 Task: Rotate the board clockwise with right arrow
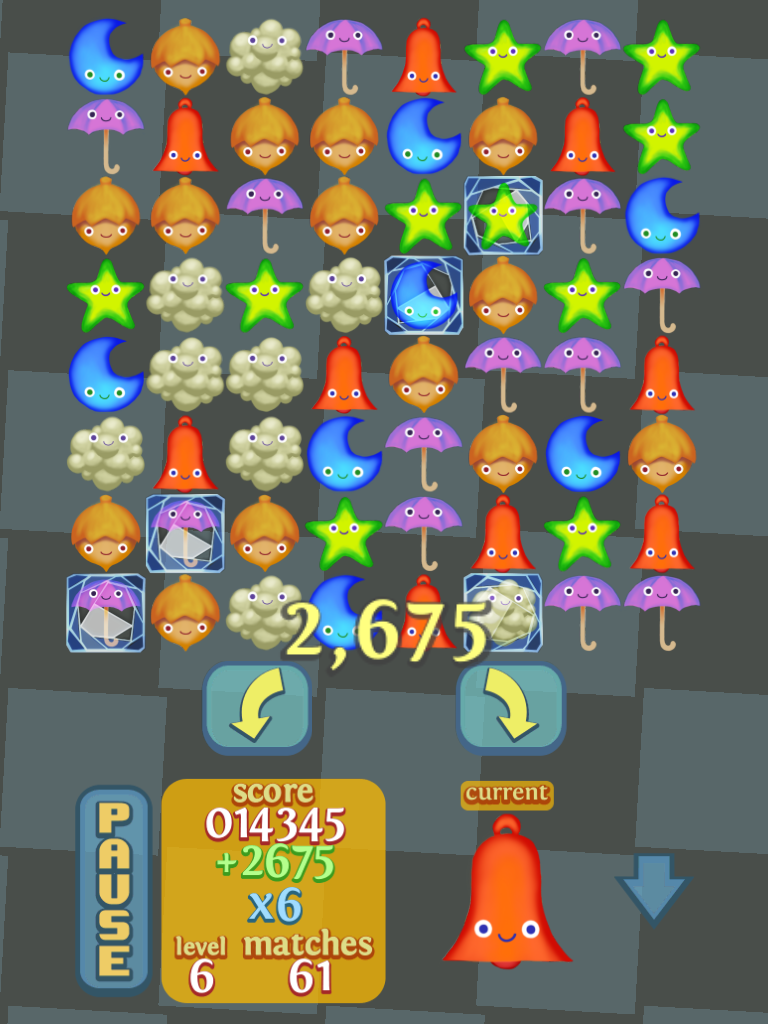coord(511,707)
